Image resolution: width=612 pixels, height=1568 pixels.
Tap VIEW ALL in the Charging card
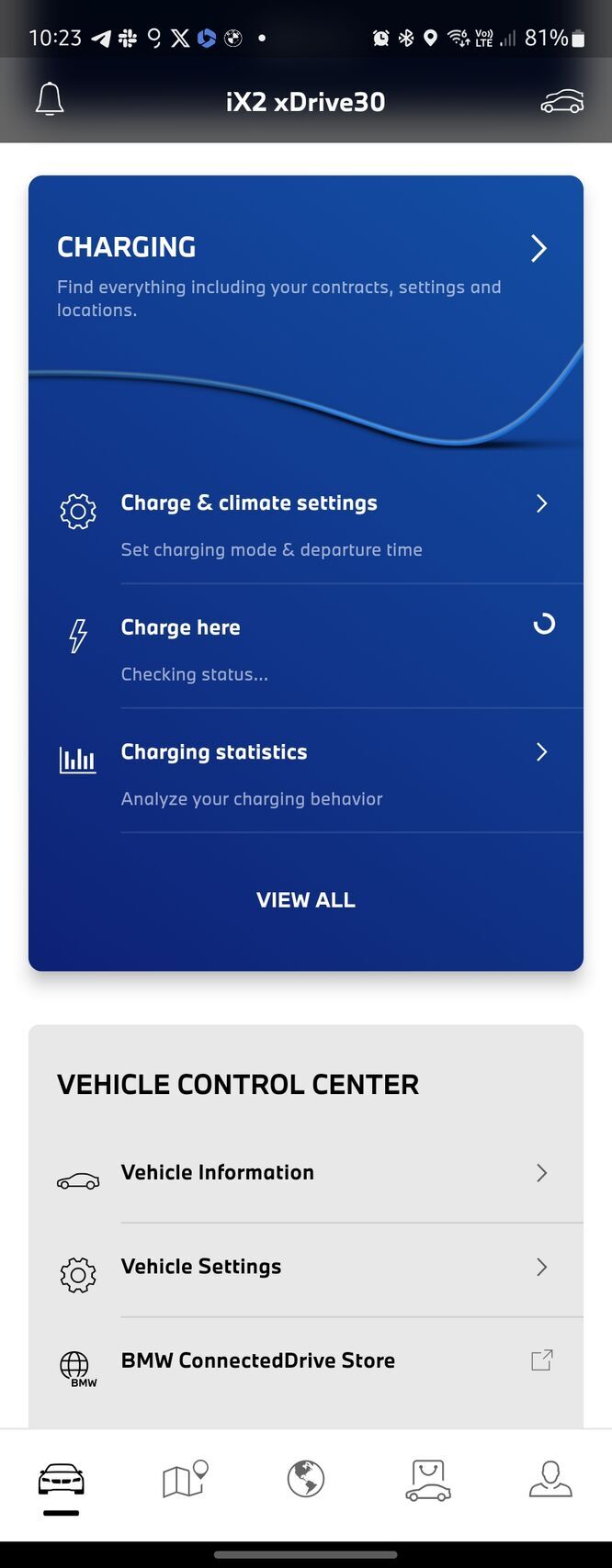pos(305,900)
